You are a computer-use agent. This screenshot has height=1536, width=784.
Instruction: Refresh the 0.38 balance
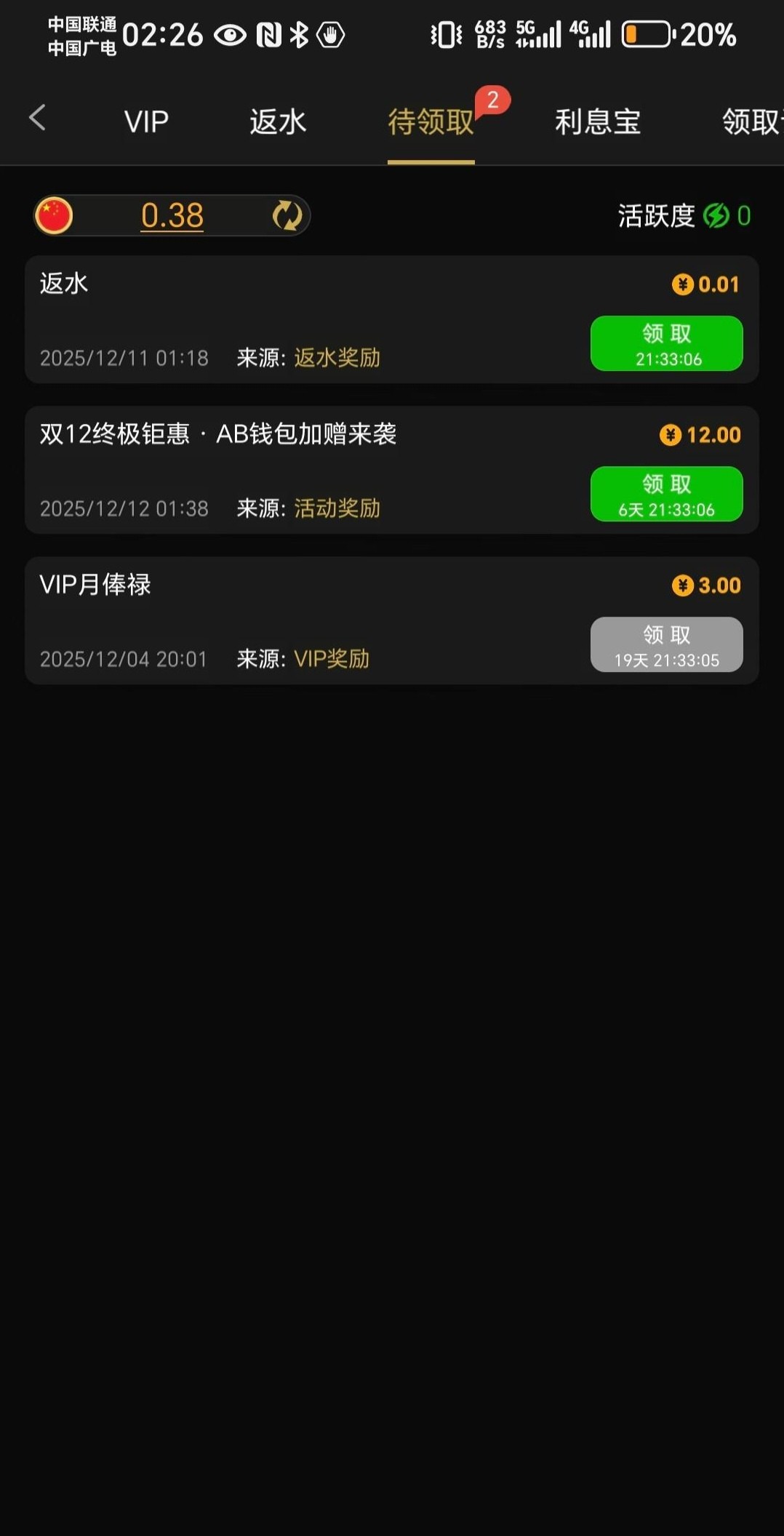point(287,216)
